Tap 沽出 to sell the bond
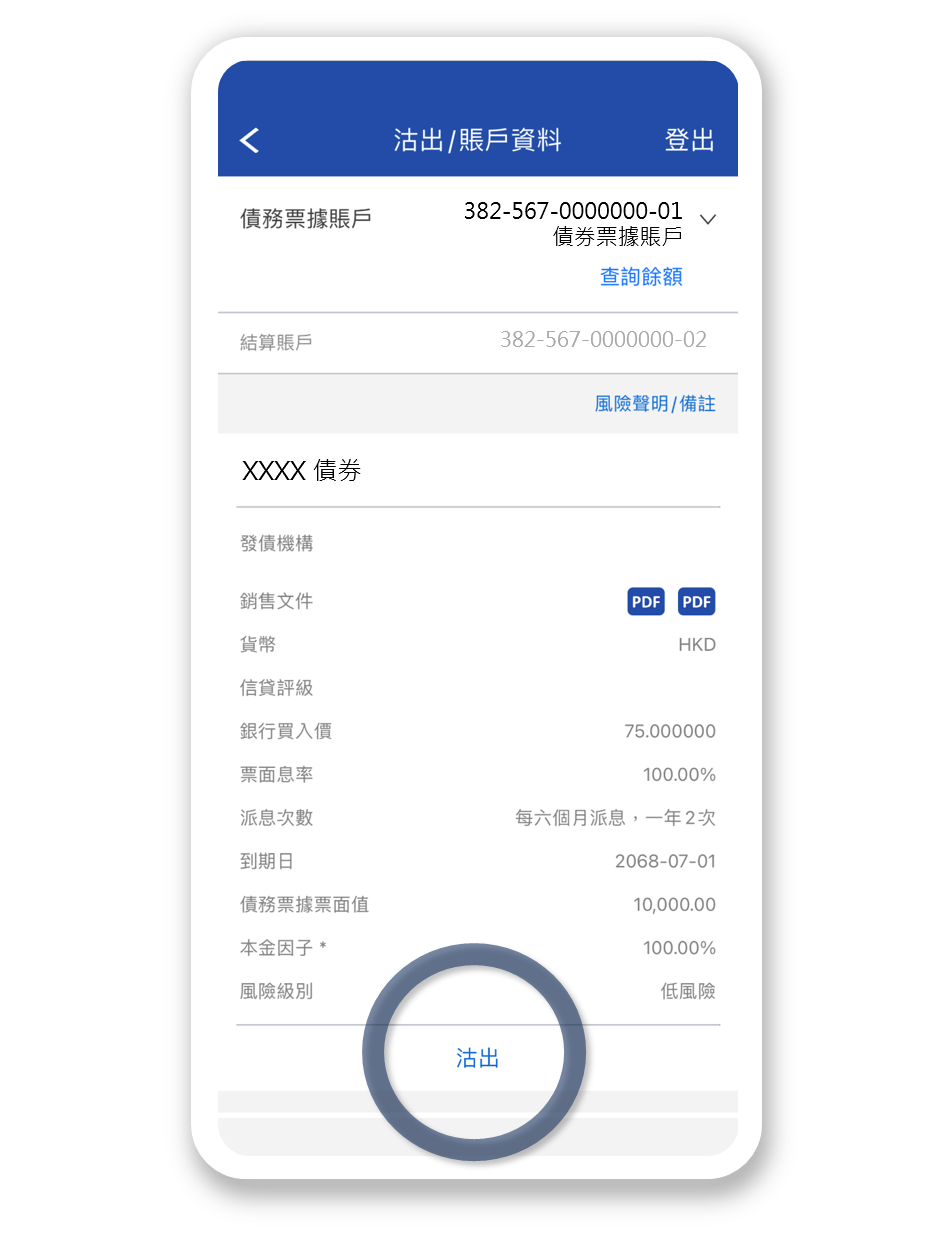The height and width of the screenshot is (1243, 952). (x=477, y=1058)
